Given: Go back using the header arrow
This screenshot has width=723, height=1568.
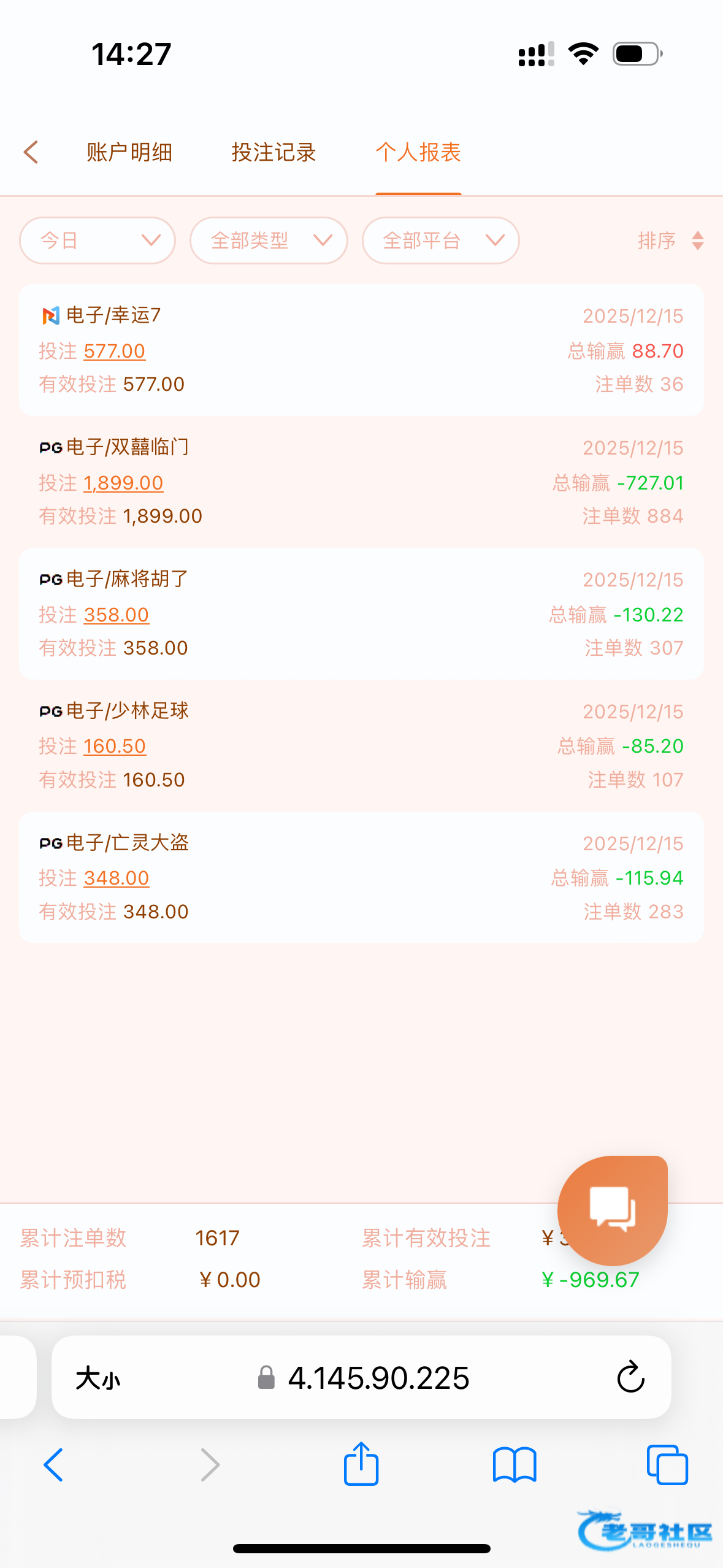Looking at the screenshot, I should [31, 152].
